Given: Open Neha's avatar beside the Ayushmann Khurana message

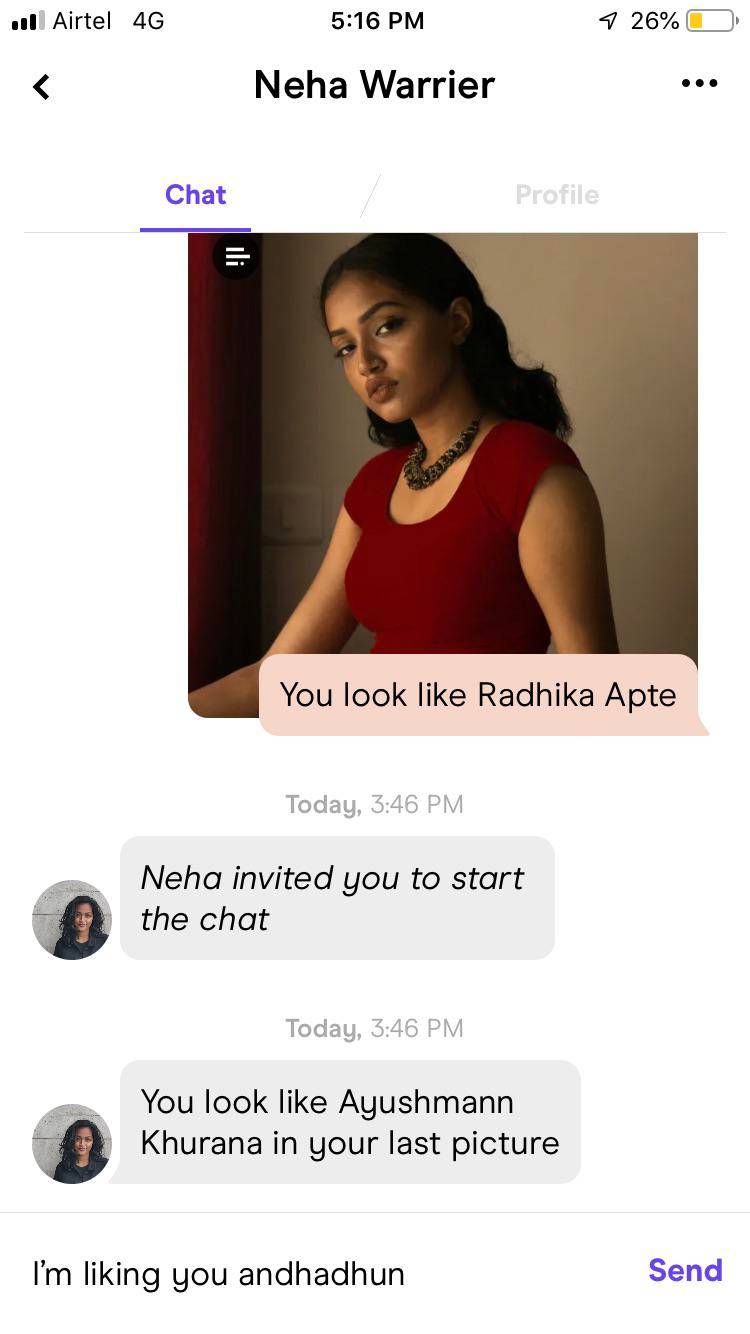Looking at the screenshot, I should [72, 1144].
